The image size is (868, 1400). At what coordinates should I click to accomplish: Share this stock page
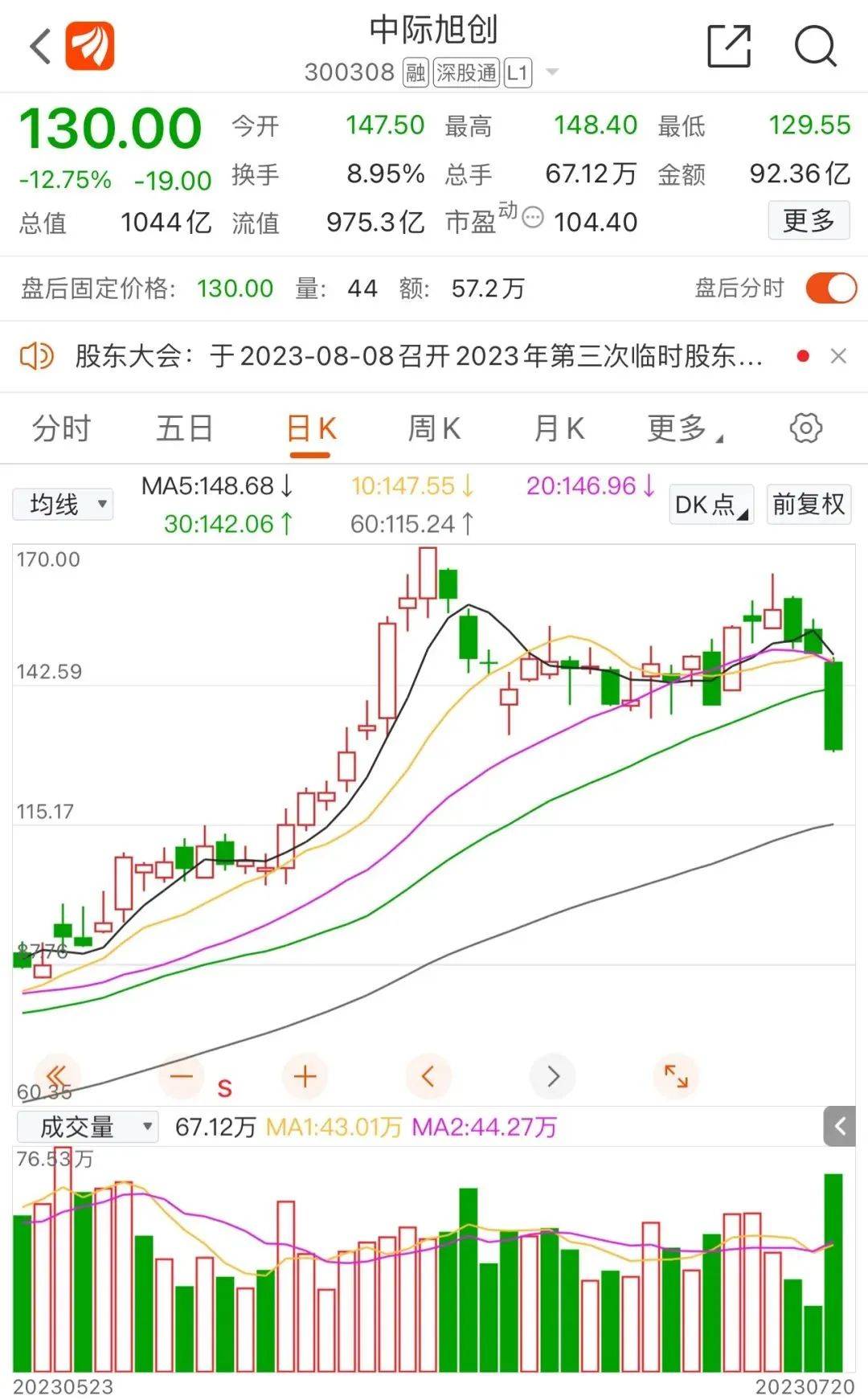point(728,46)
